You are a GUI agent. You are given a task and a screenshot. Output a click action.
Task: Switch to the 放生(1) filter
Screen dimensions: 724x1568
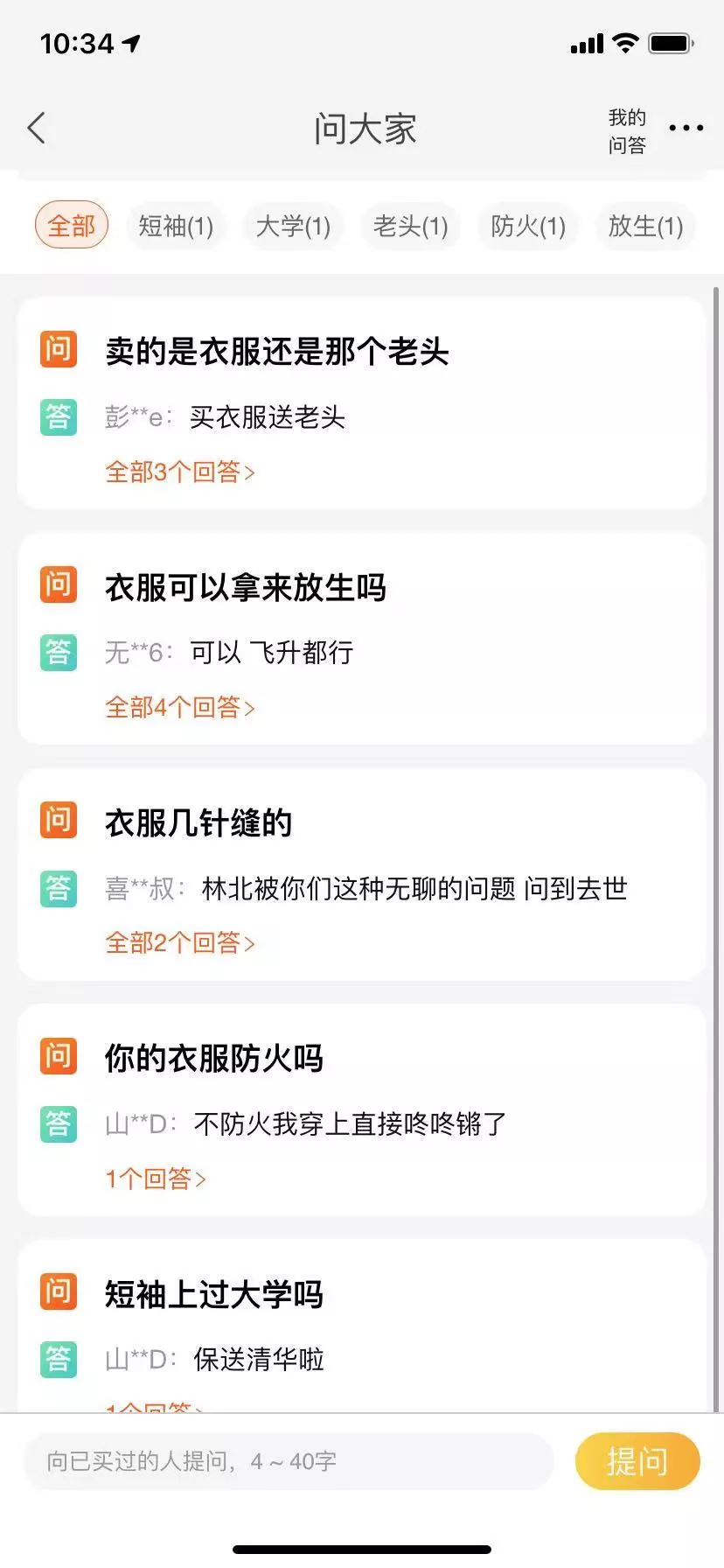[645, 227]
